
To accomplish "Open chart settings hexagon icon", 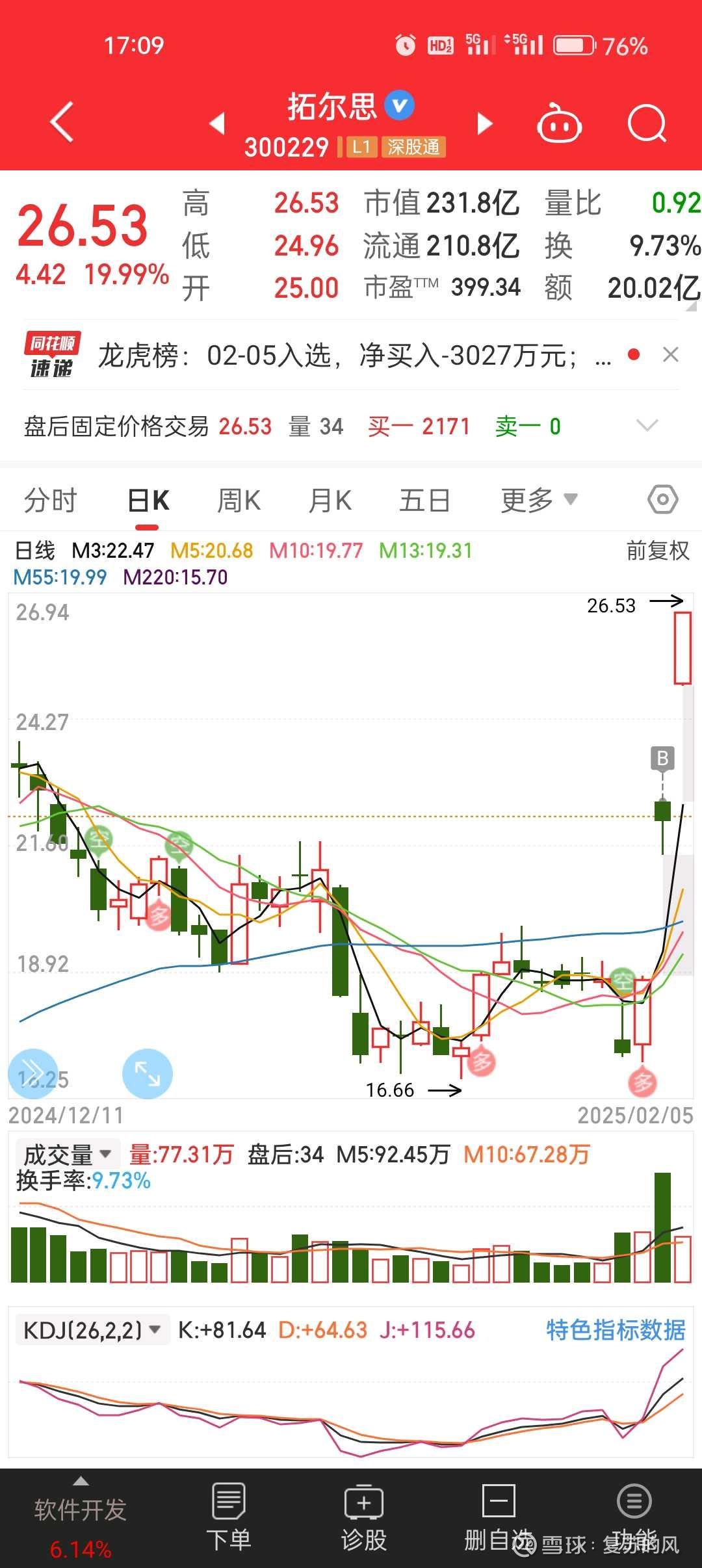I will pyautogui.click(x=662, y=500).
